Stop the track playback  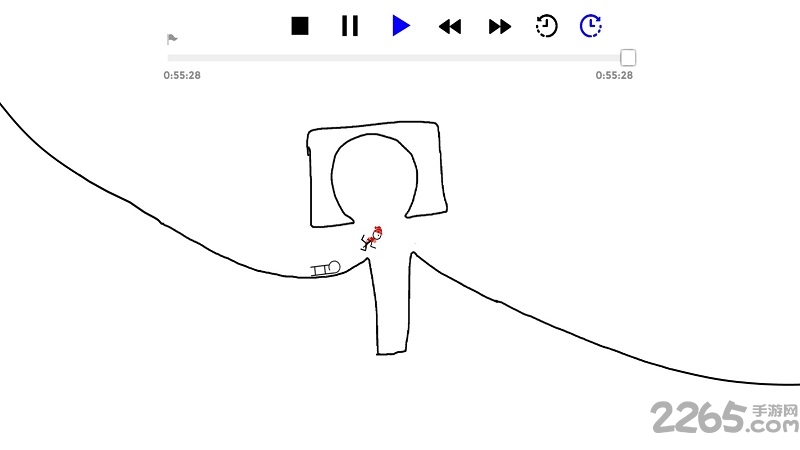click(x=300, y=26)
